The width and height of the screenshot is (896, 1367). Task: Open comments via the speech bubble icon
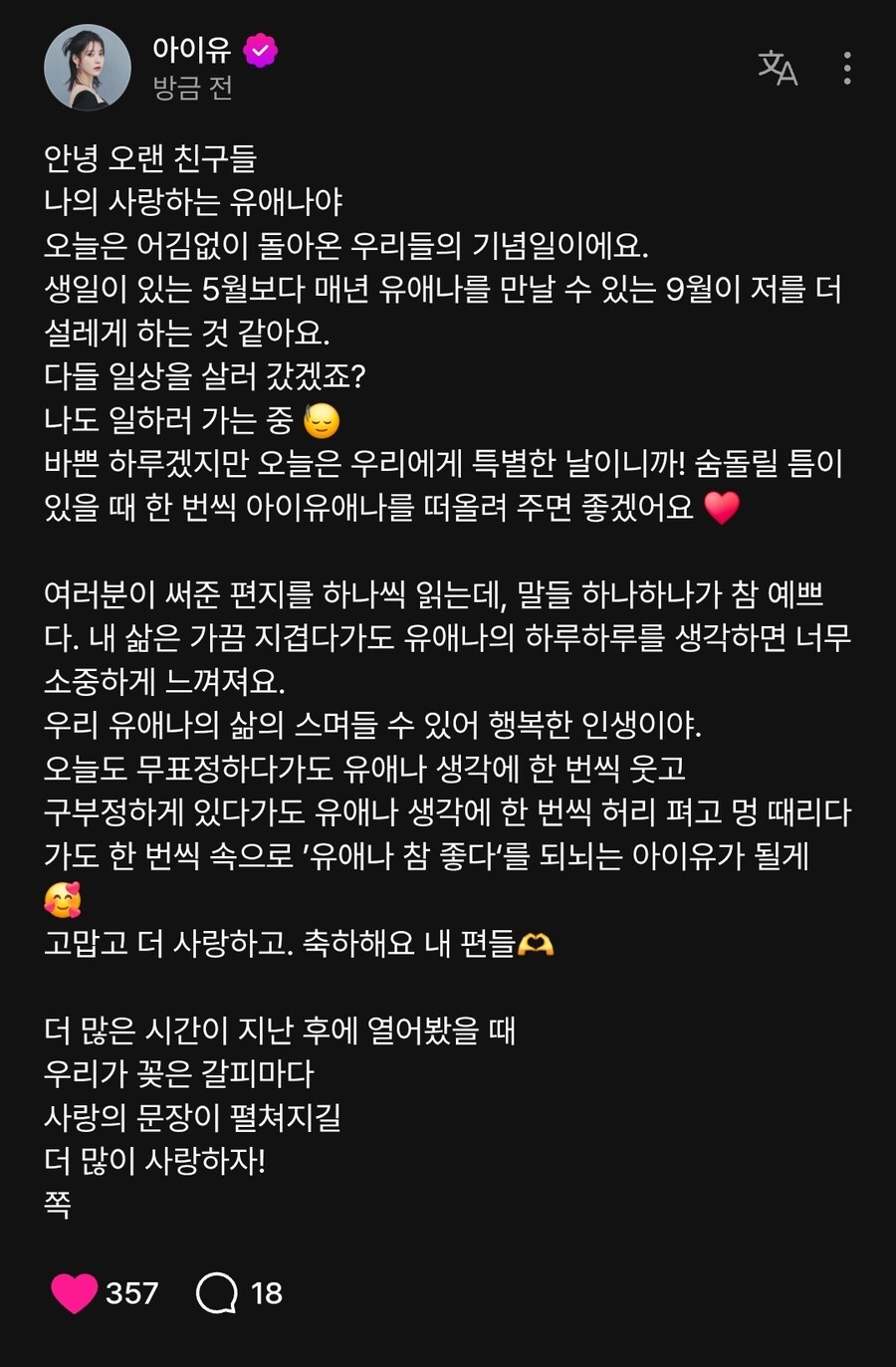[217, 1292]
